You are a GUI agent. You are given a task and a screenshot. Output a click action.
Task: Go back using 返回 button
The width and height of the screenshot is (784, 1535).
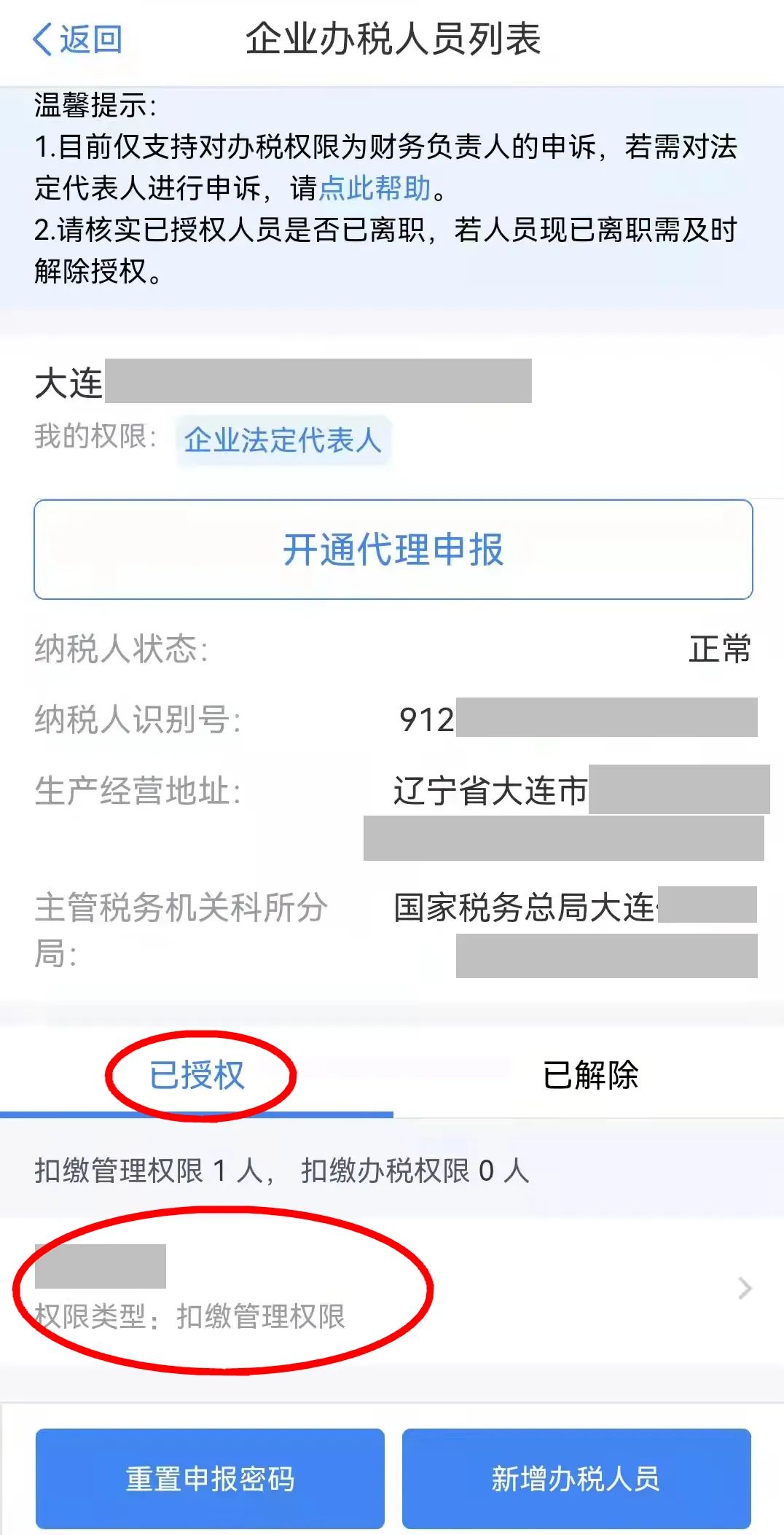(78, 39)
